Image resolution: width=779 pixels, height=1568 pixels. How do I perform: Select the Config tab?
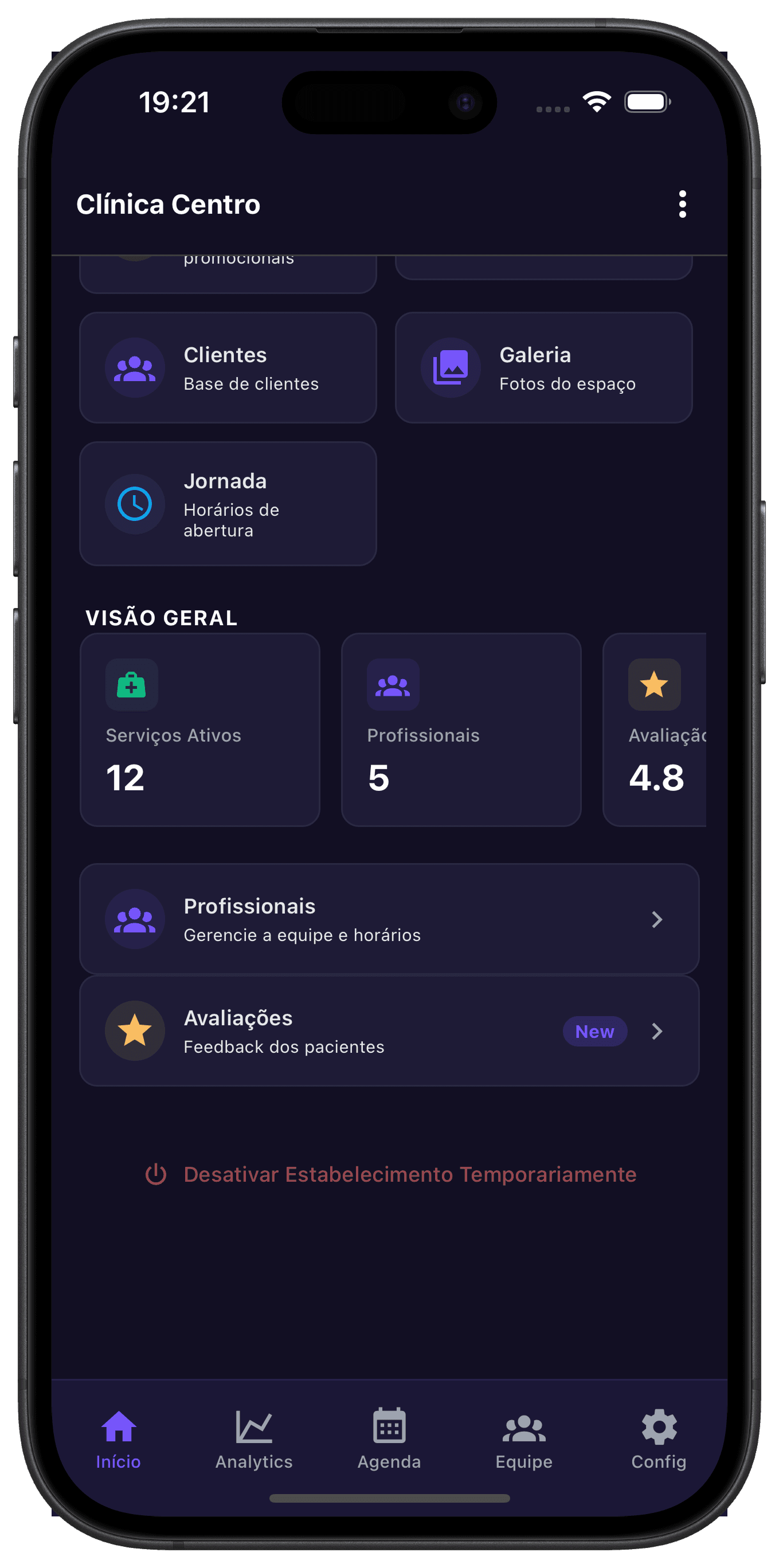coord(659,1439)
